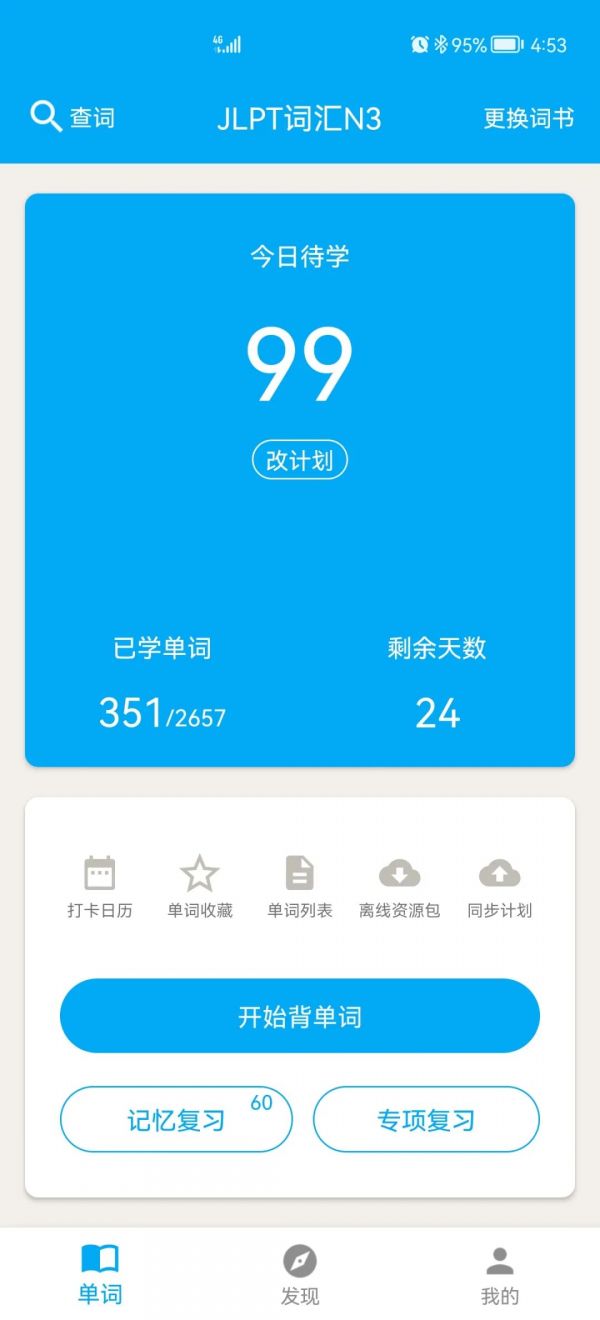Tap 更换词书 to change wordbook
The image size is (600, 1320).
click(x=528, y=118)
